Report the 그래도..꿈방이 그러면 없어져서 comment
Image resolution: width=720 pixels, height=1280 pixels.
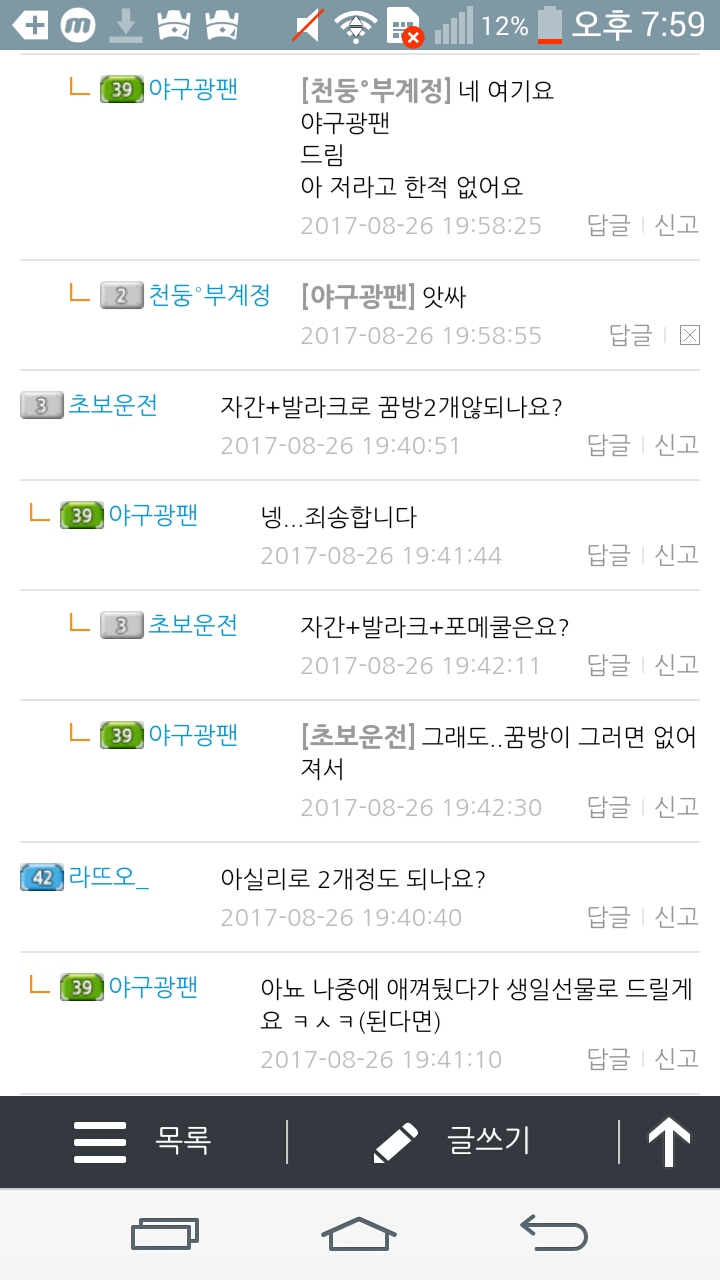pos(676,807)
